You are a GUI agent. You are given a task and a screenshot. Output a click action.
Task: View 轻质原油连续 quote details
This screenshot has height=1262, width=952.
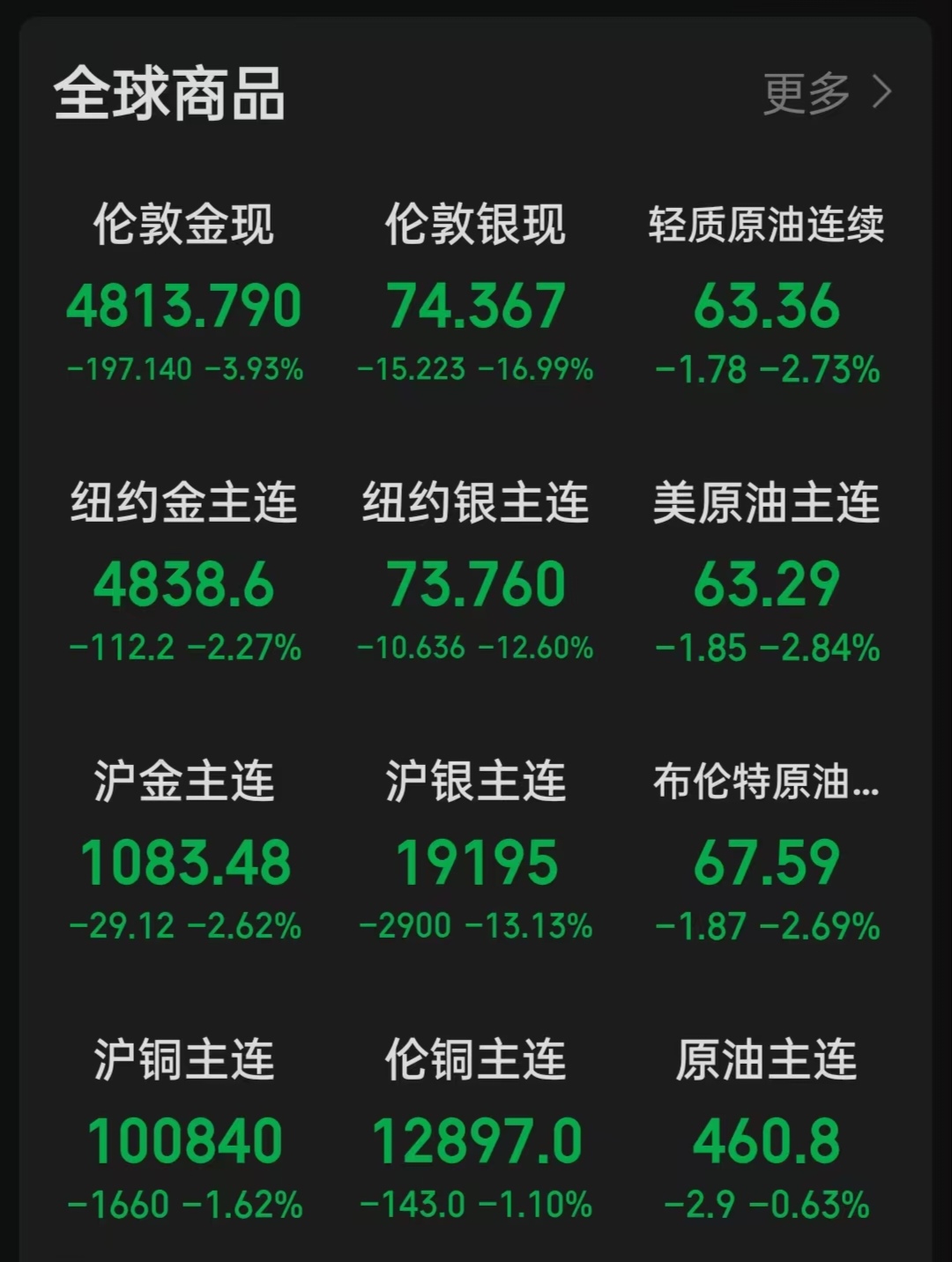tap(766, 295)
